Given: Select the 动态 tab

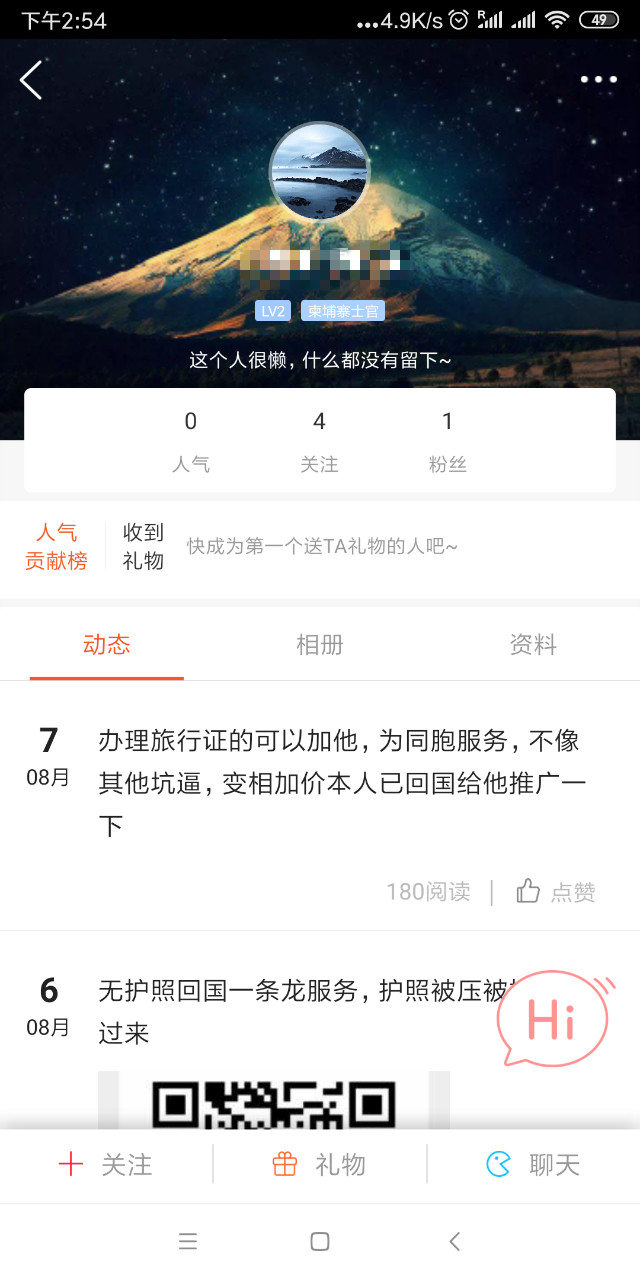Looking at the screenshot, I should 106,645.
